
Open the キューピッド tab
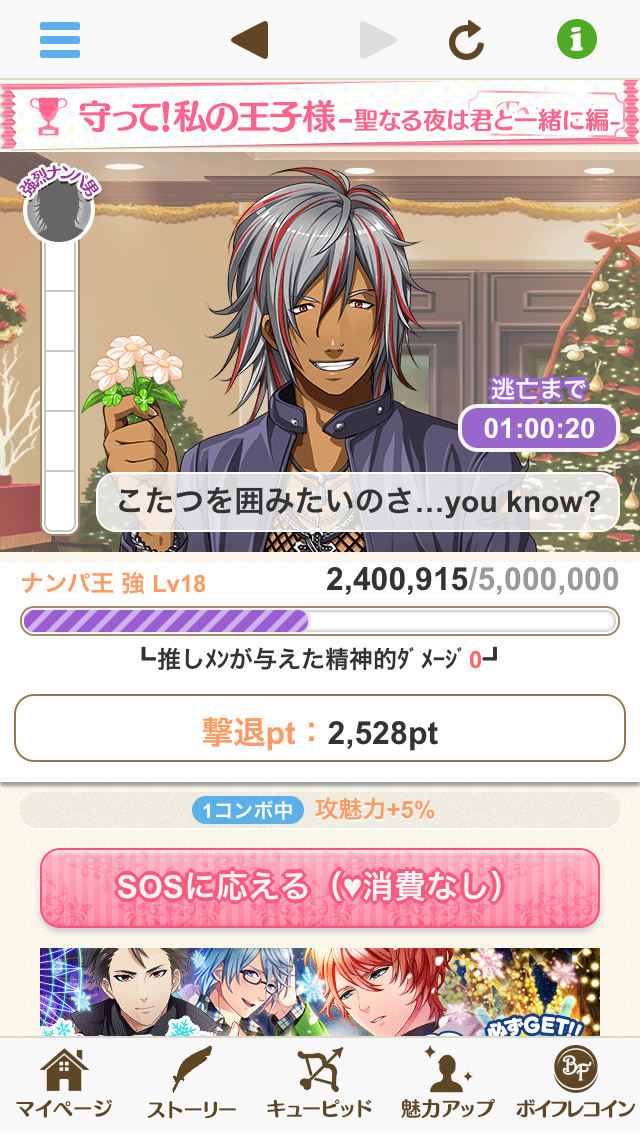coord(320,1086)
